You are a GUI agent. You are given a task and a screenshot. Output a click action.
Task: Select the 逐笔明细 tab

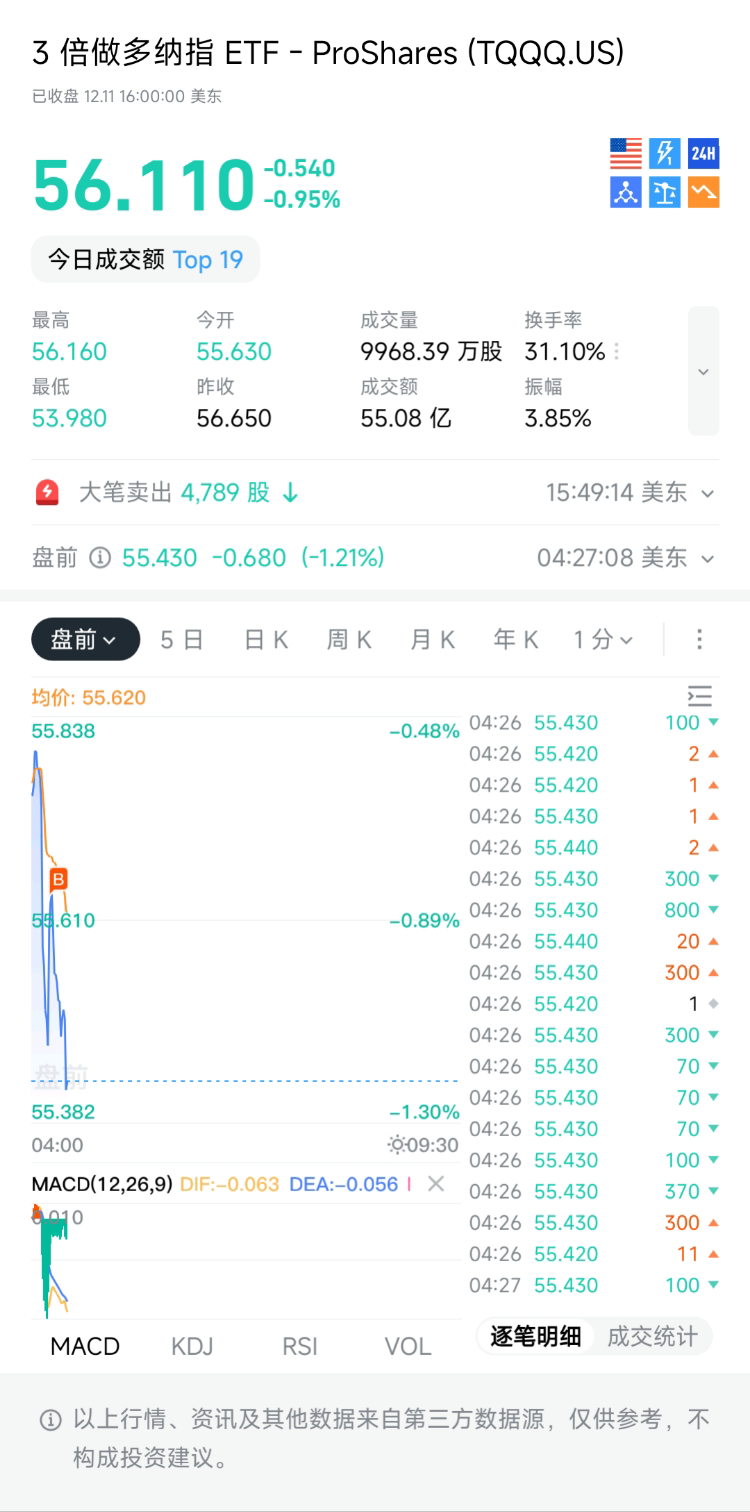tap(535, 1337)
